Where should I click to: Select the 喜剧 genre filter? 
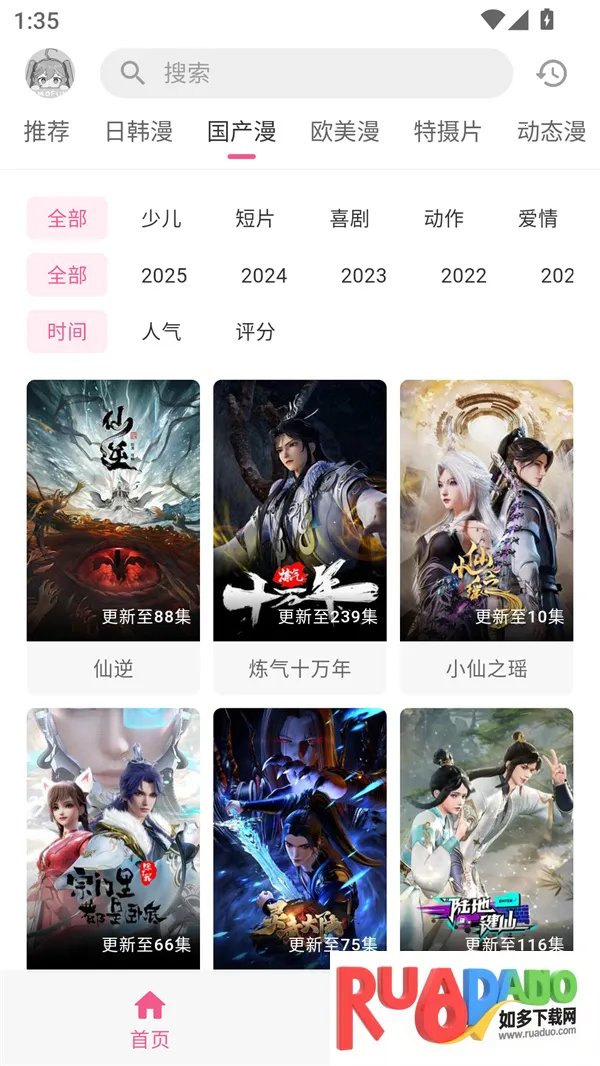(349, 218)
